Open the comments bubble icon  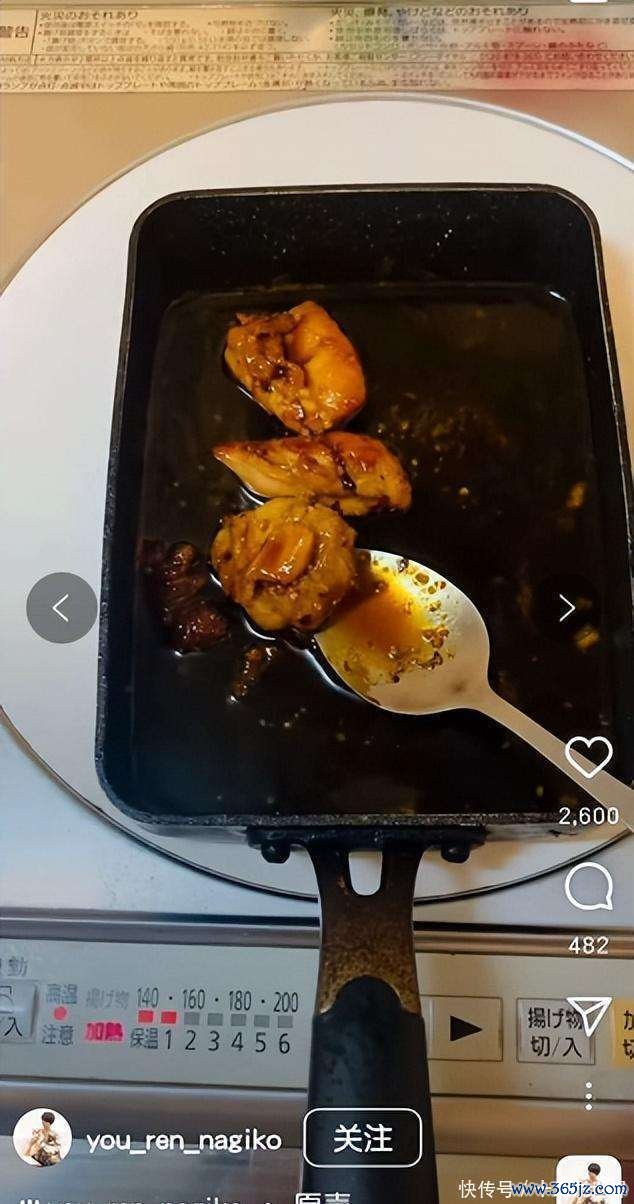pos(588,887)
